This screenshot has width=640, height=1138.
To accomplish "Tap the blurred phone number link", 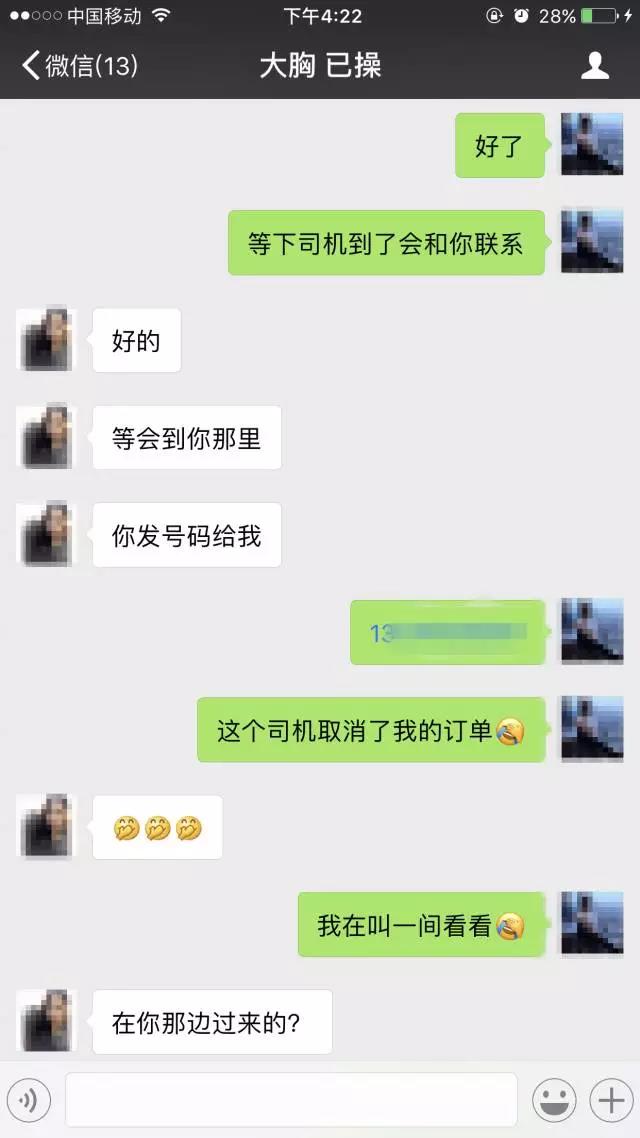I will (448, 633).
